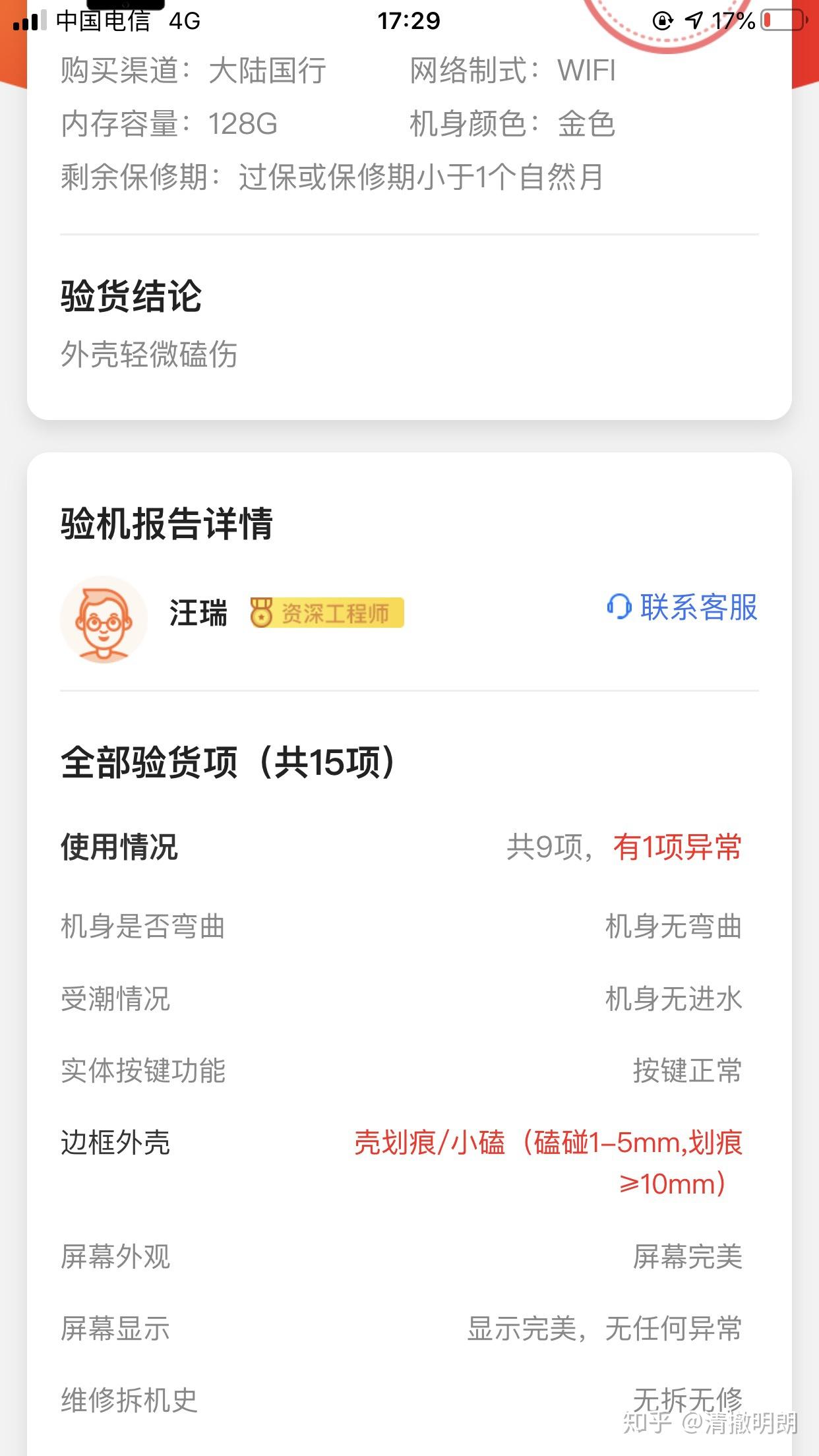This screenshot has width=819, height=1456.
Task: Click the engineer name 汪瑞
Action: [197, 613]
